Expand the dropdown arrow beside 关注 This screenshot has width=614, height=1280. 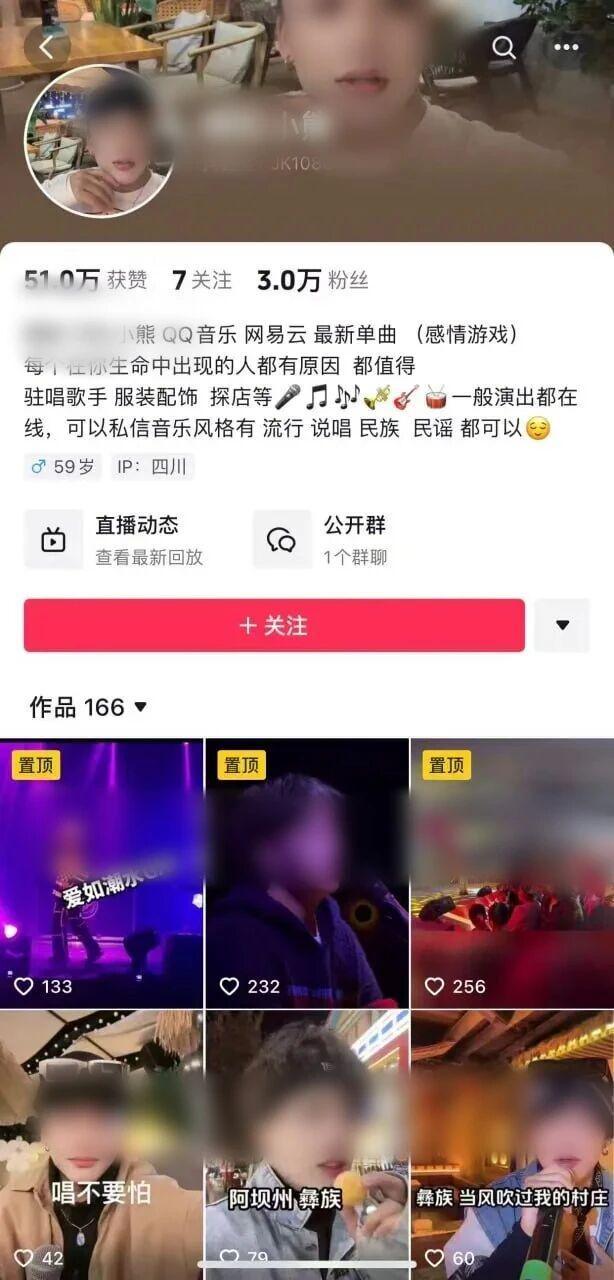[562, 626]
